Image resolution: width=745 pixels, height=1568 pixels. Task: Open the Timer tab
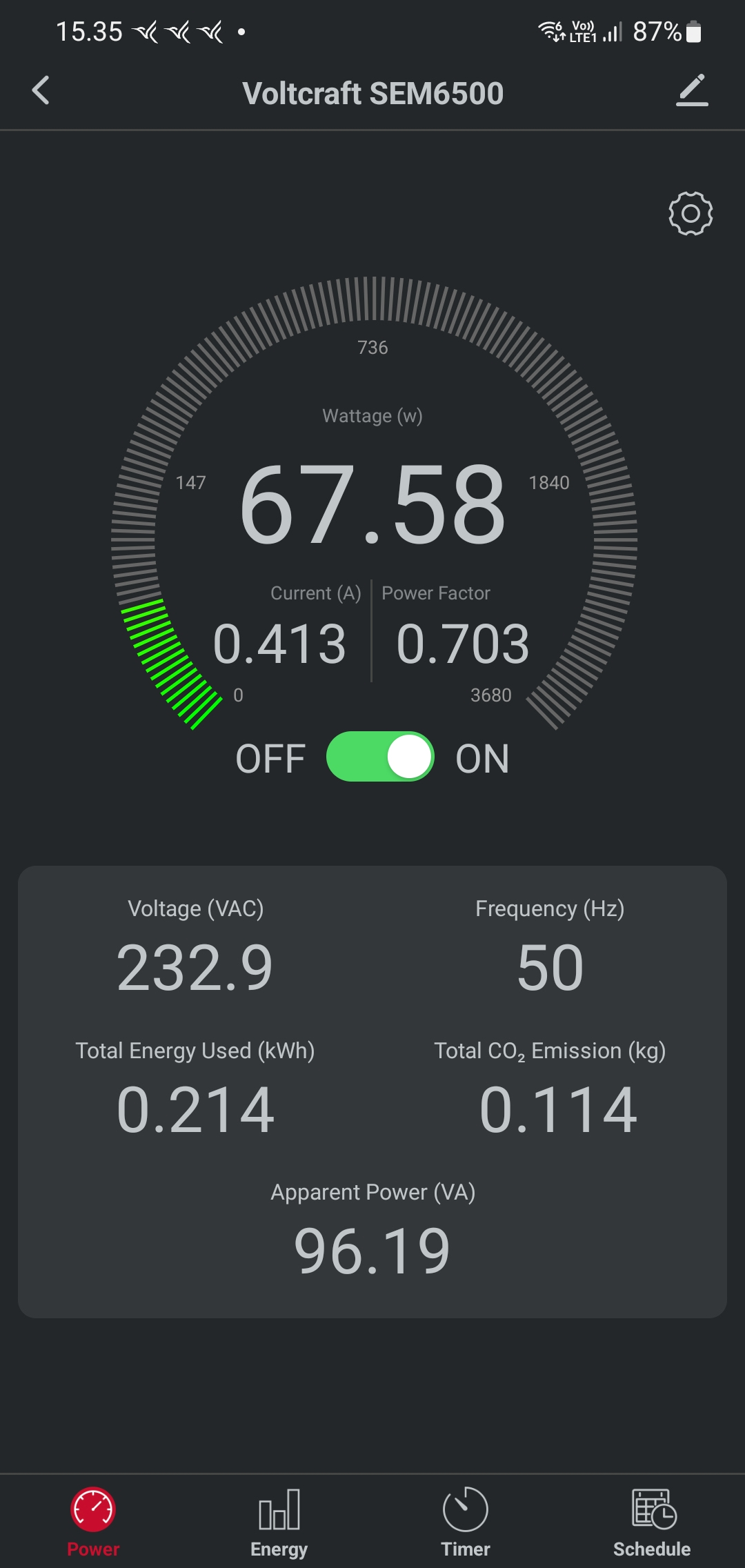[x=466, y=1521]
